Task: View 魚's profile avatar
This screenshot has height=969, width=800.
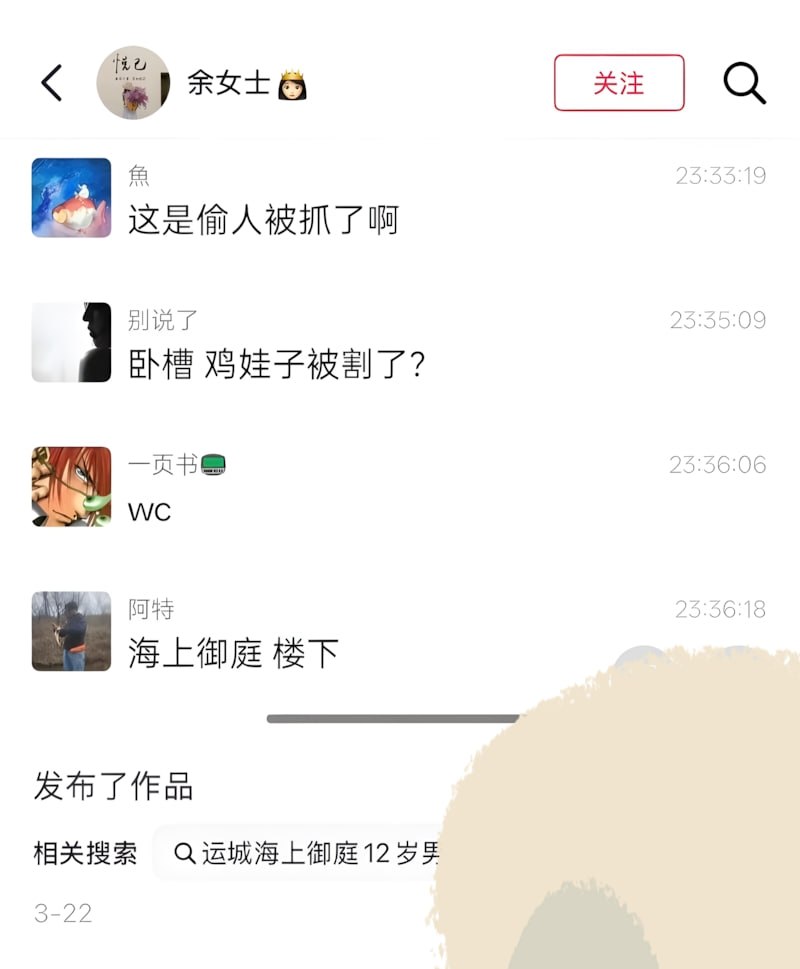Action: tap(71, 197)
